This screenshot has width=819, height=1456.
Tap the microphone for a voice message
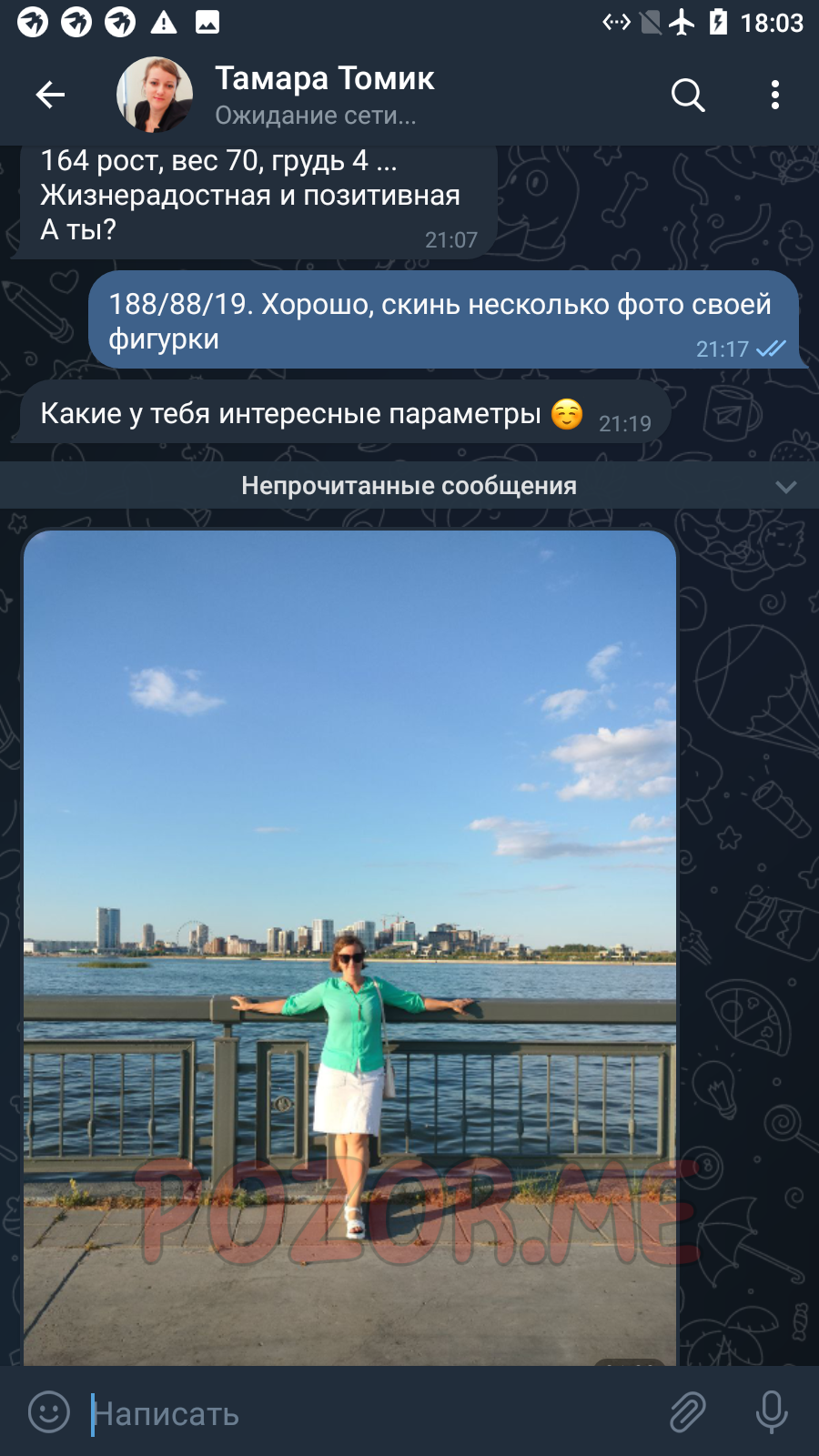772,1412
